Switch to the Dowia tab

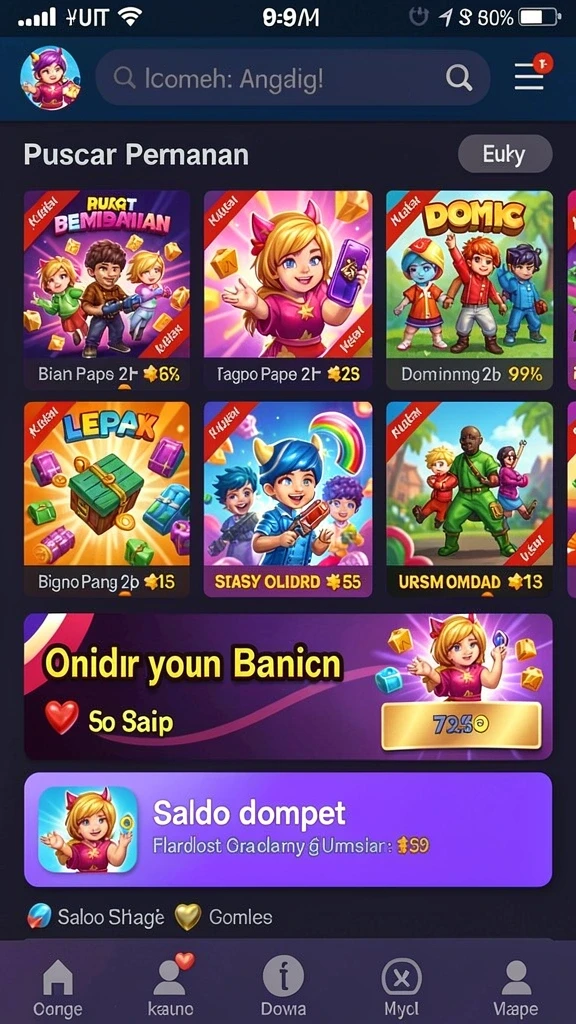click(x=283, y=988)
